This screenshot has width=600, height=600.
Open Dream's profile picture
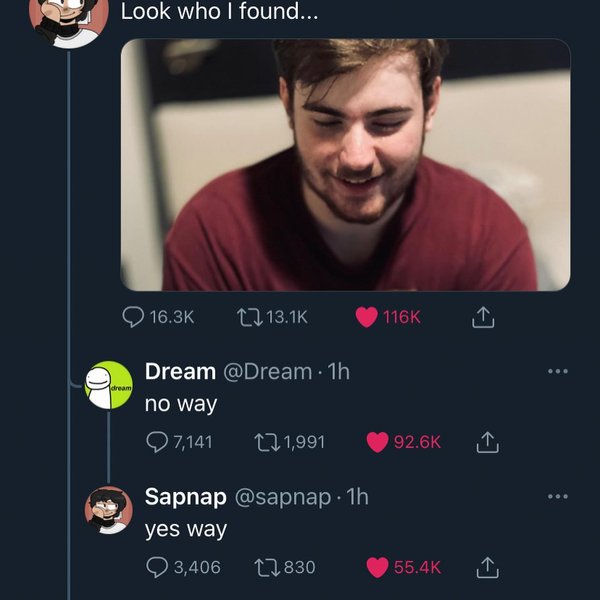point(108,386)
